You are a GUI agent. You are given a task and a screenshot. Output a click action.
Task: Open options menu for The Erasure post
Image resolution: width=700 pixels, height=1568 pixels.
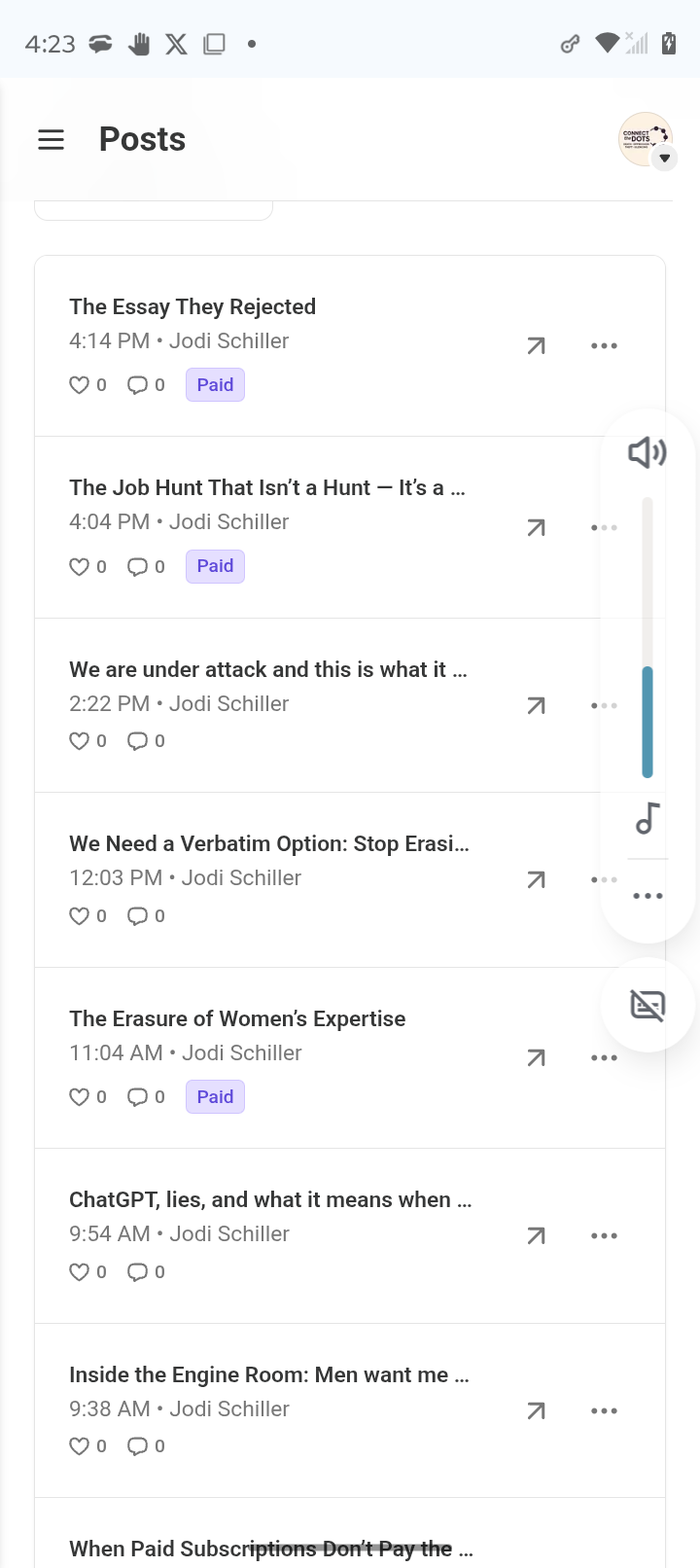point(604,1057)
